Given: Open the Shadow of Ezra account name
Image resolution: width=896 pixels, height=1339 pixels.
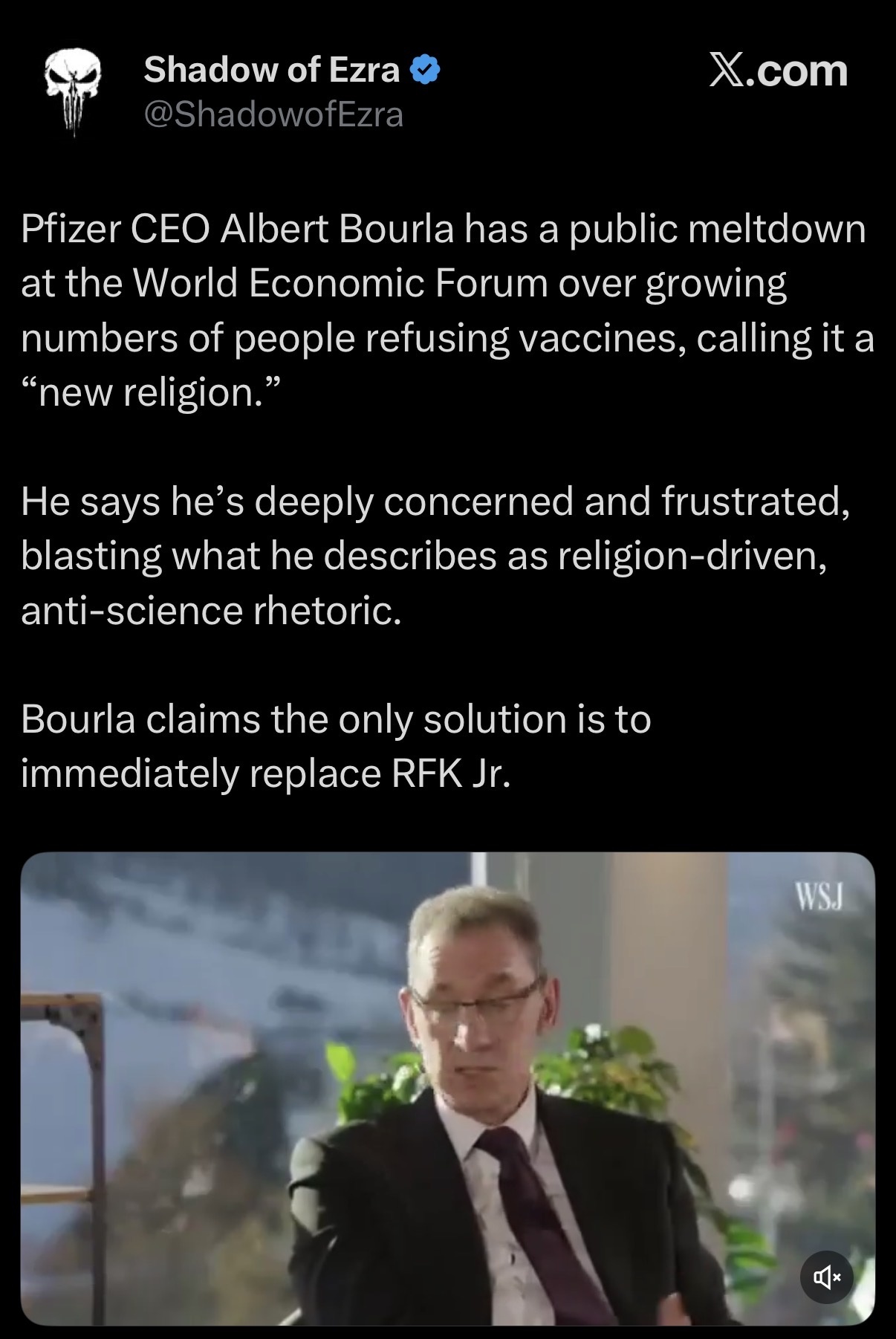Looking at the screenshot, I should [271, 70].
